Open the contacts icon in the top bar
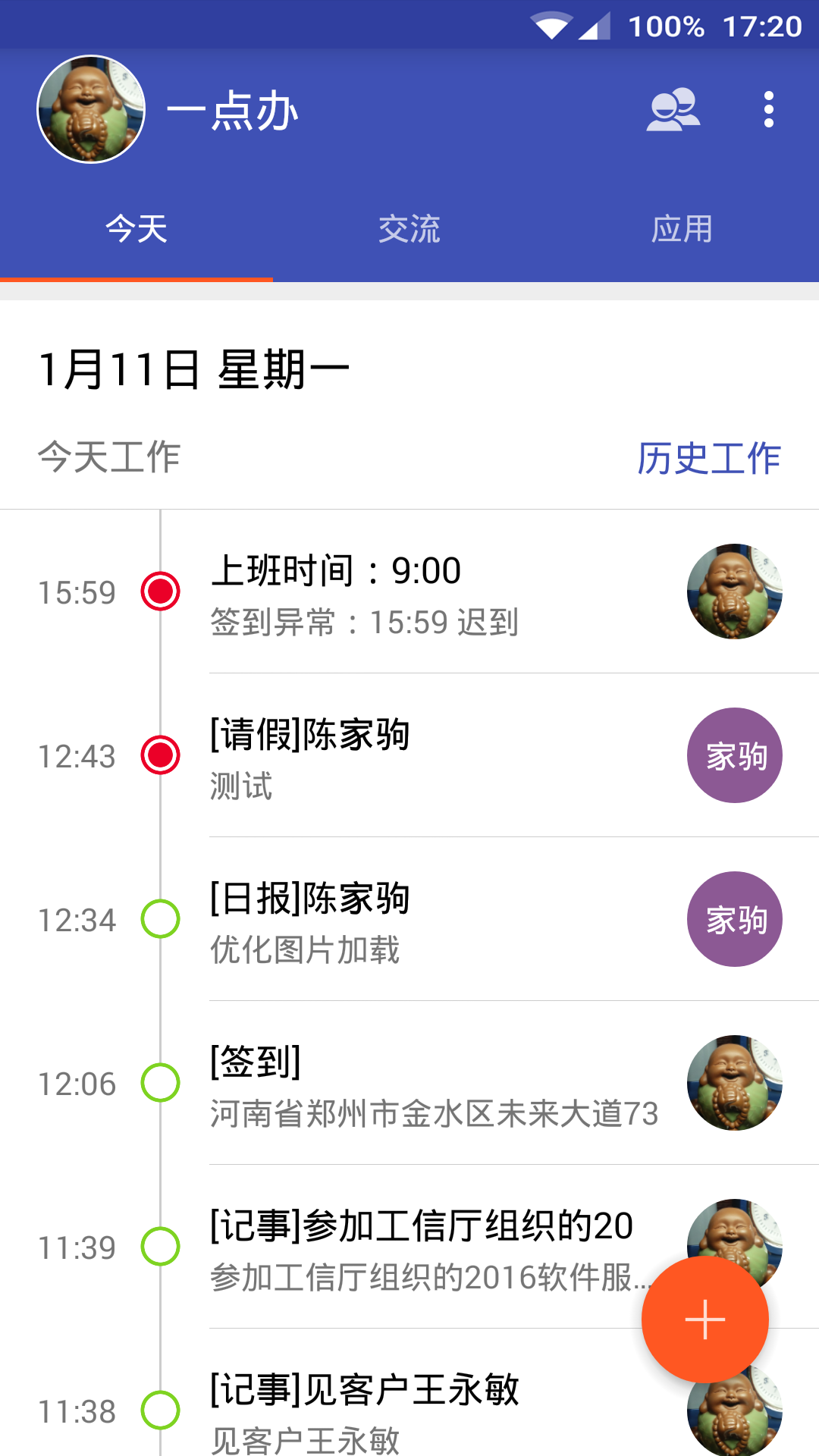Image resolution: width=819 pixels, height=1456 pixels. 673,108
